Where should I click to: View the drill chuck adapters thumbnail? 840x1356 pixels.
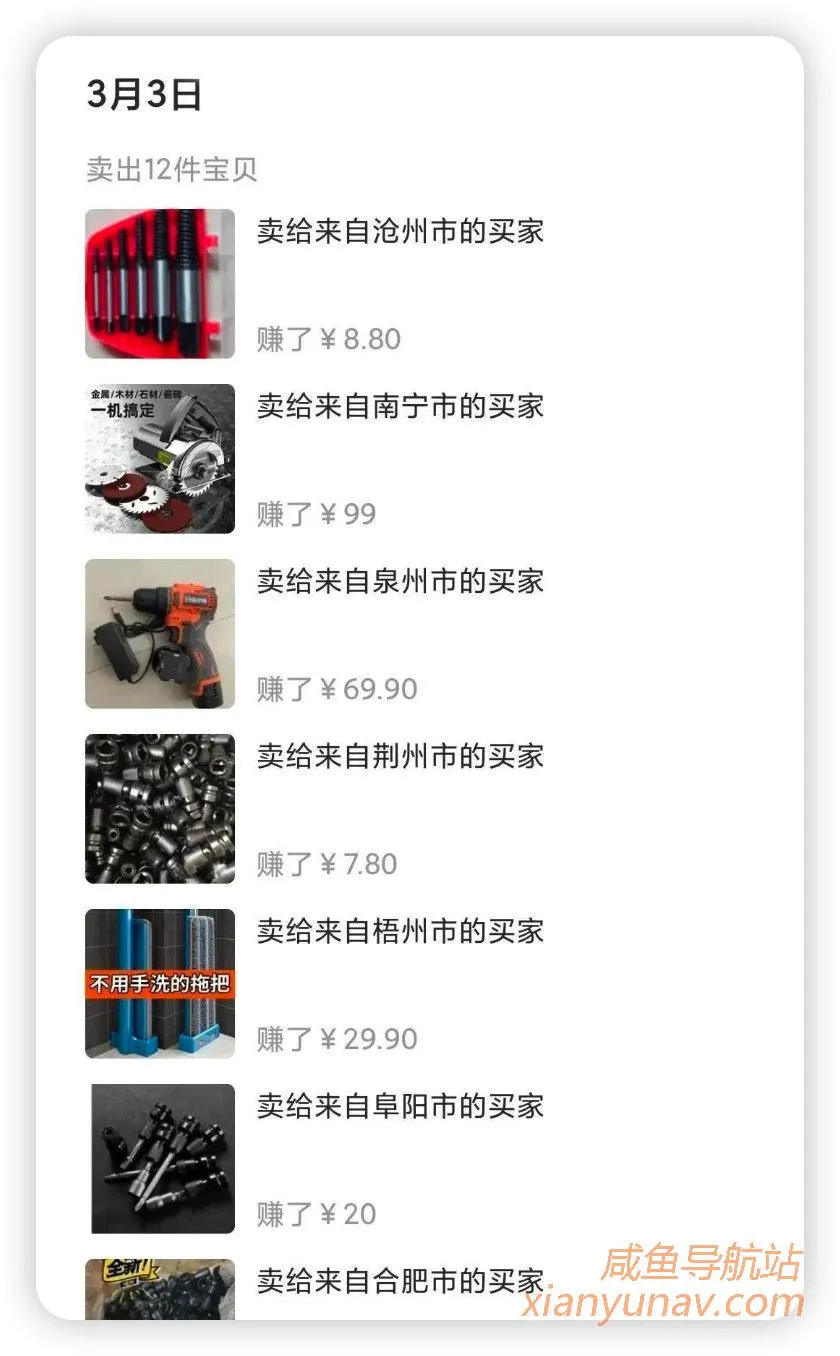159,1156
